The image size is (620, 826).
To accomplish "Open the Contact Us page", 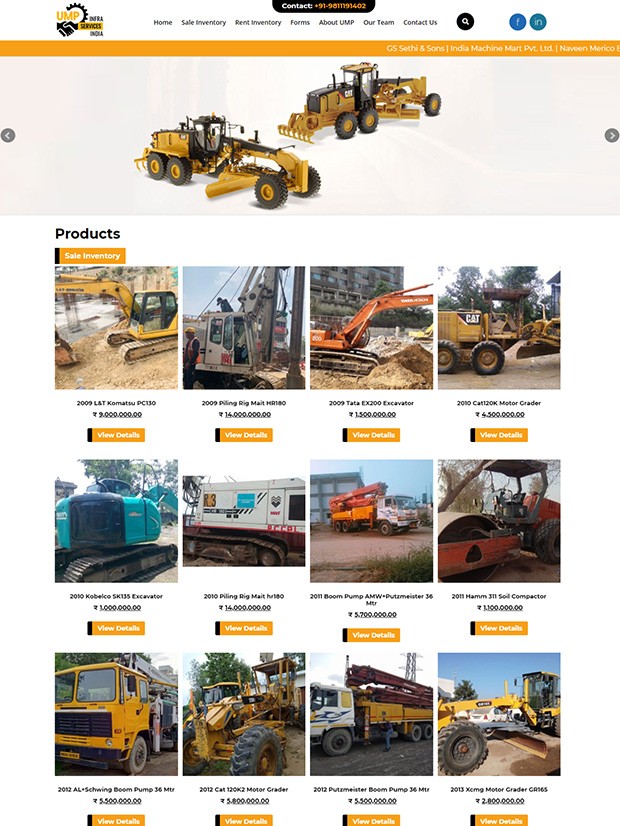I will click(x=420, y=22).
